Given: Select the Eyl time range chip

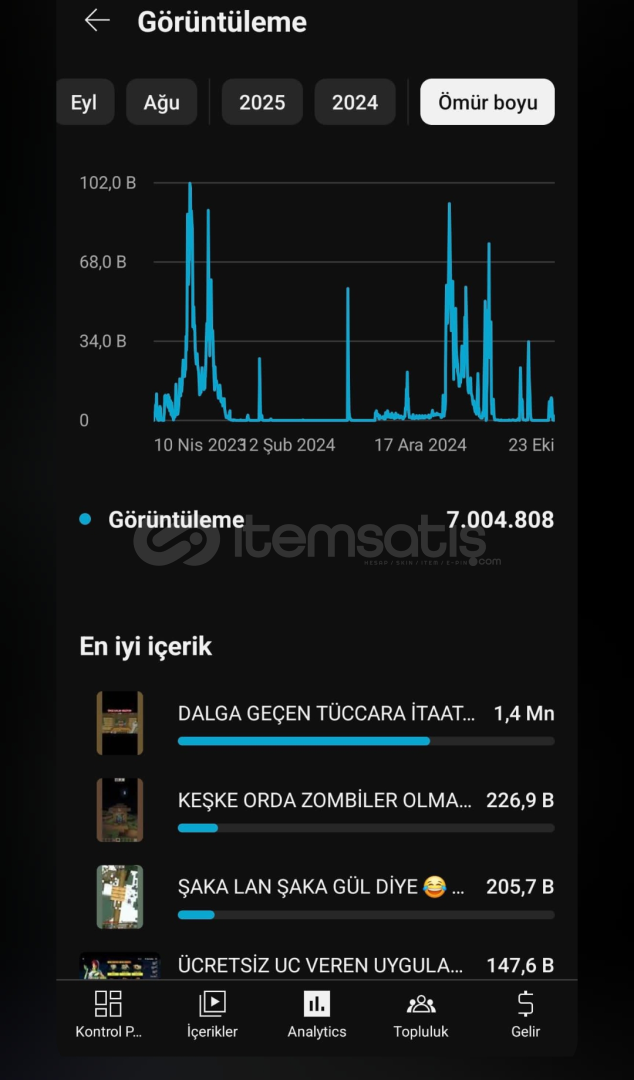Looking at the screenshot, I should coord(85,102).
